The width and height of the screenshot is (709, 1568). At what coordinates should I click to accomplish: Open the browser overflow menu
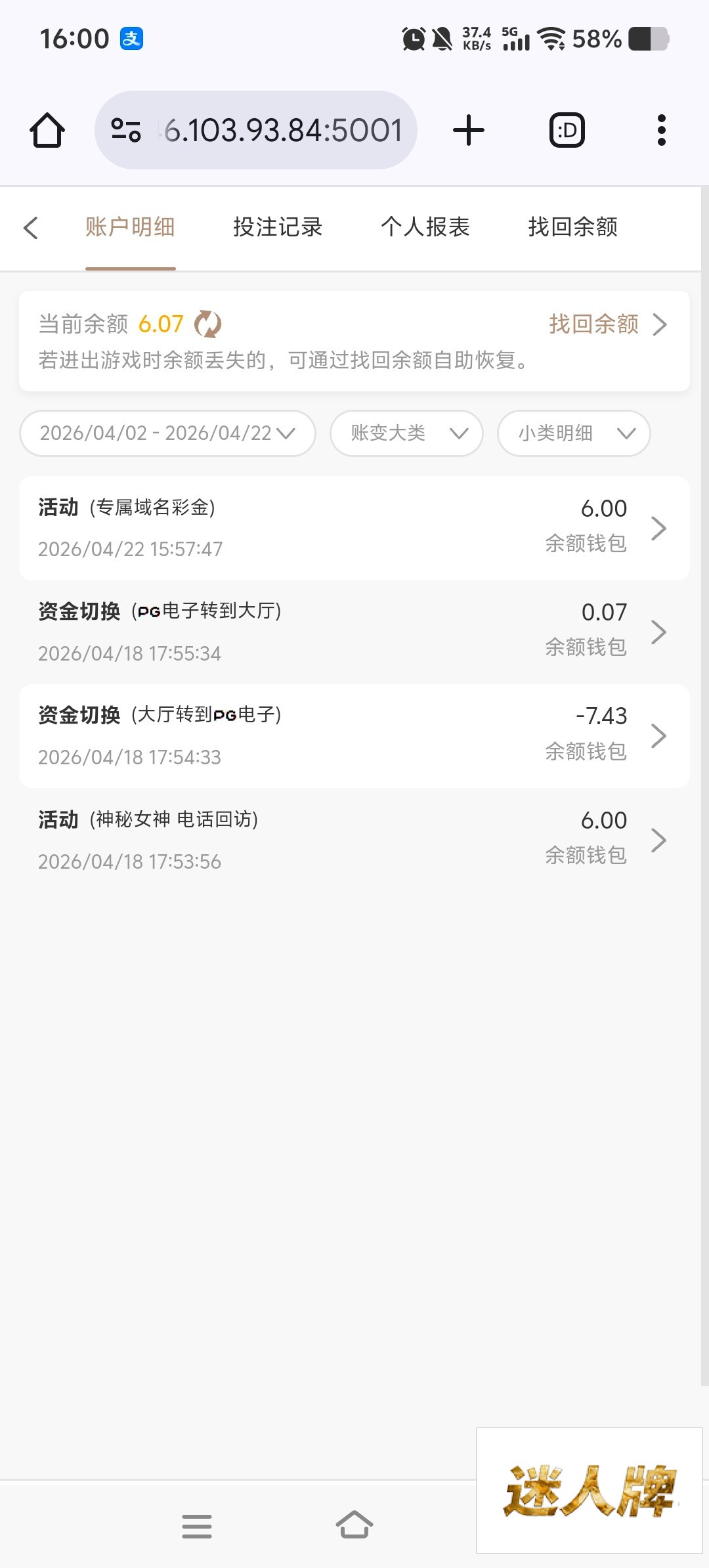click(x=661, y=130)
